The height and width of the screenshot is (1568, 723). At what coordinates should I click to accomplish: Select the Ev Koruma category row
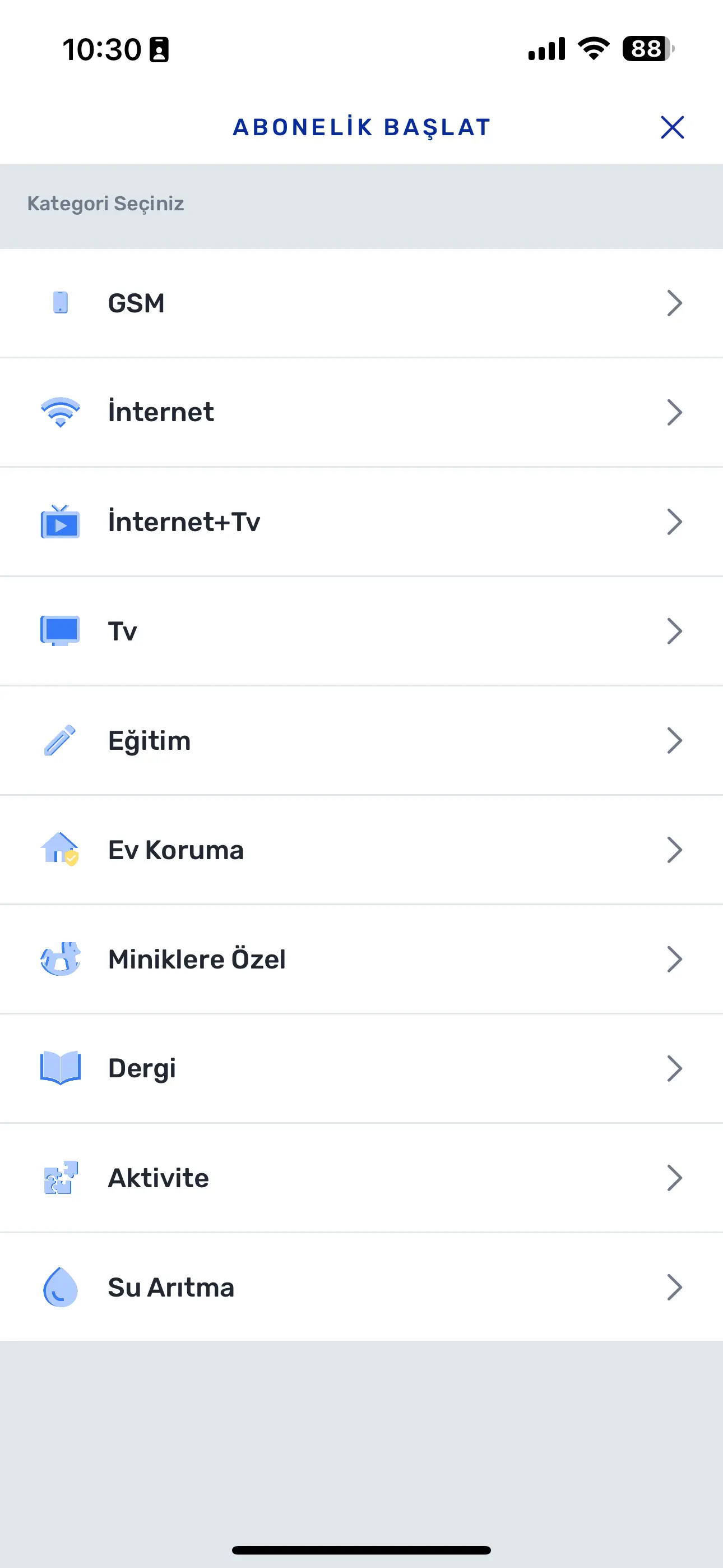pos(361,850)
